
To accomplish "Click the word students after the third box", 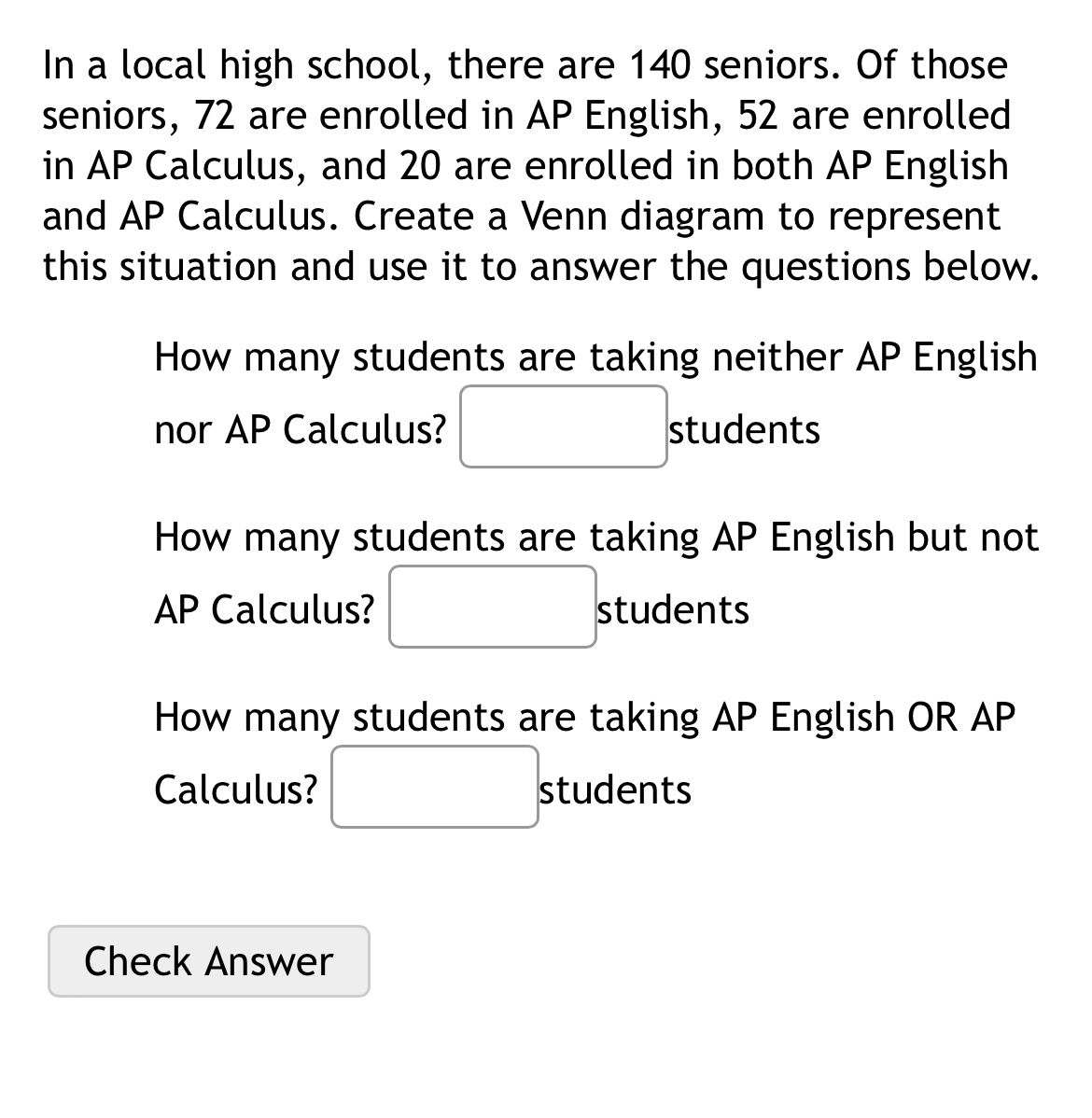I will point(614,788).
